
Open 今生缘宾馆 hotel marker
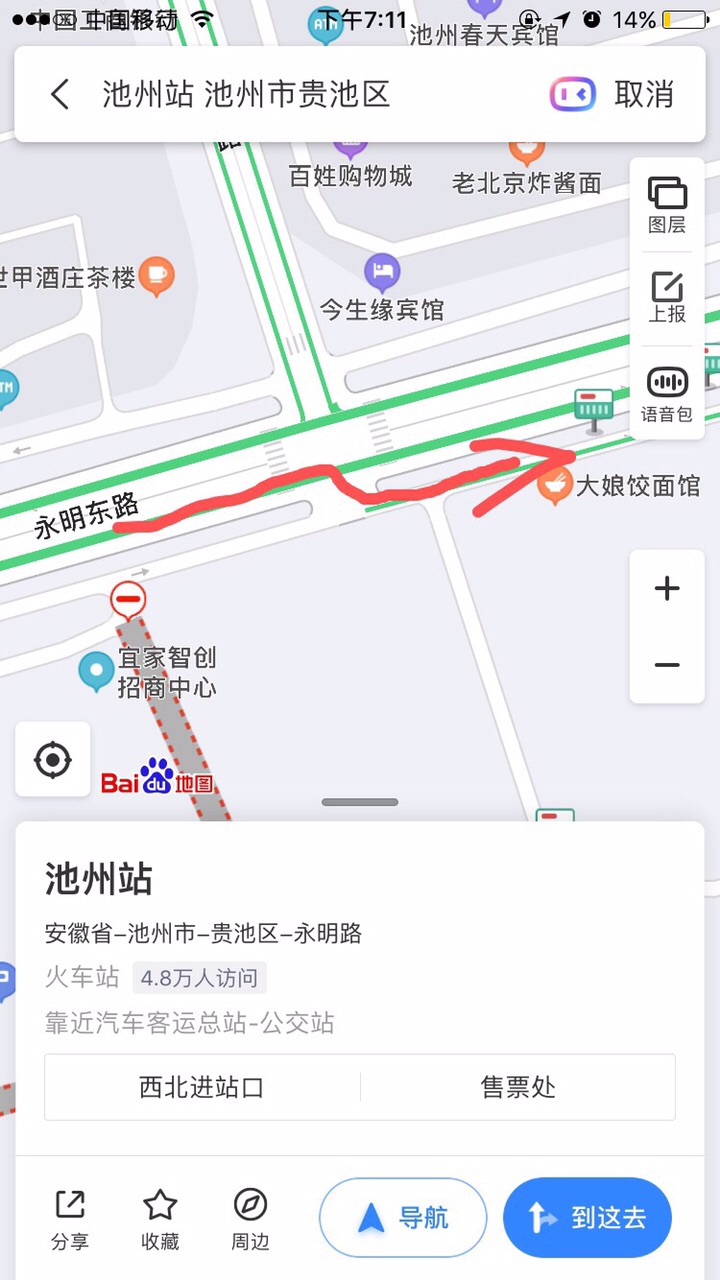[x=381, y=272]
